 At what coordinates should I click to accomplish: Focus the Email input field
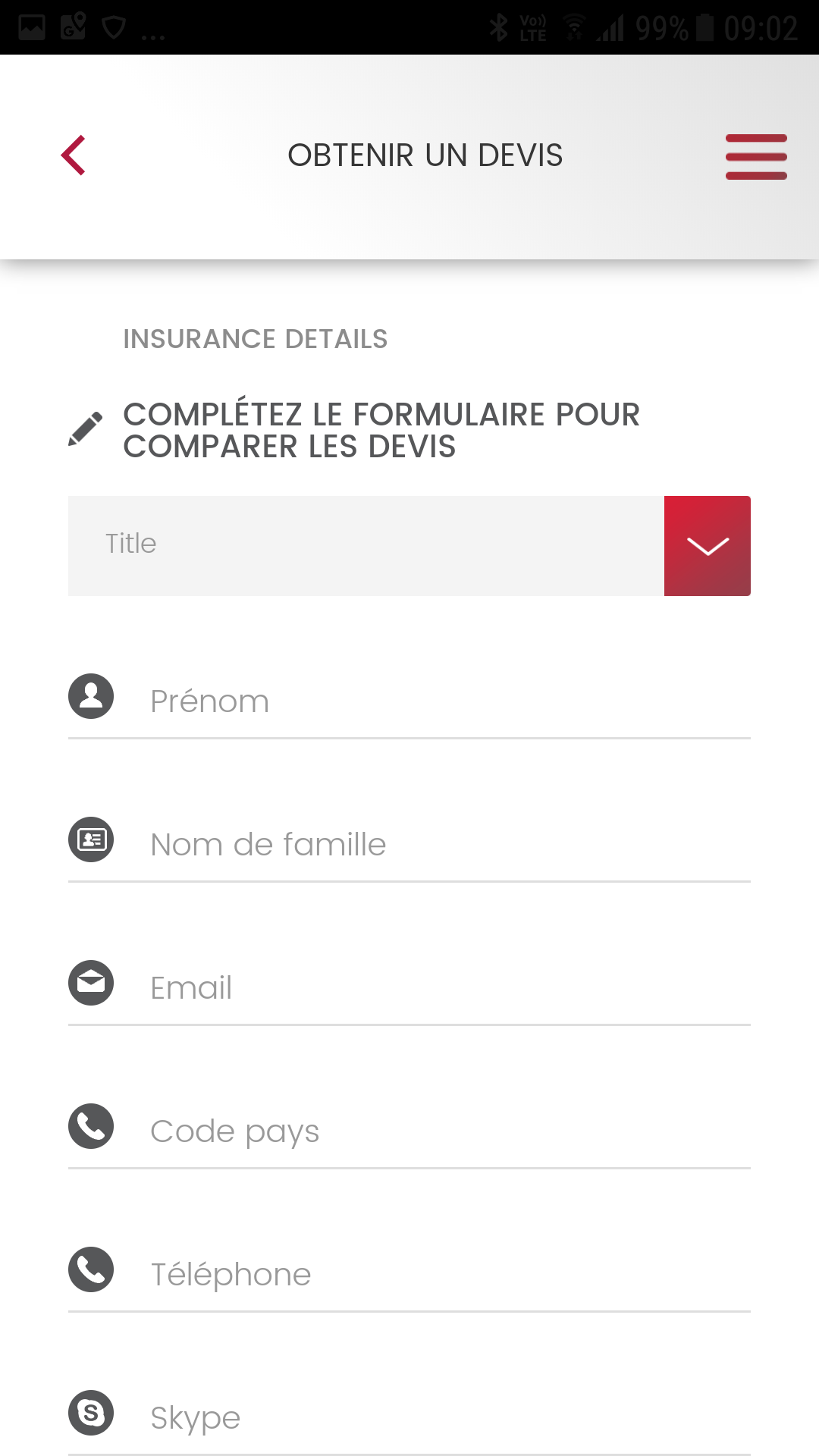tap(447, 988)
